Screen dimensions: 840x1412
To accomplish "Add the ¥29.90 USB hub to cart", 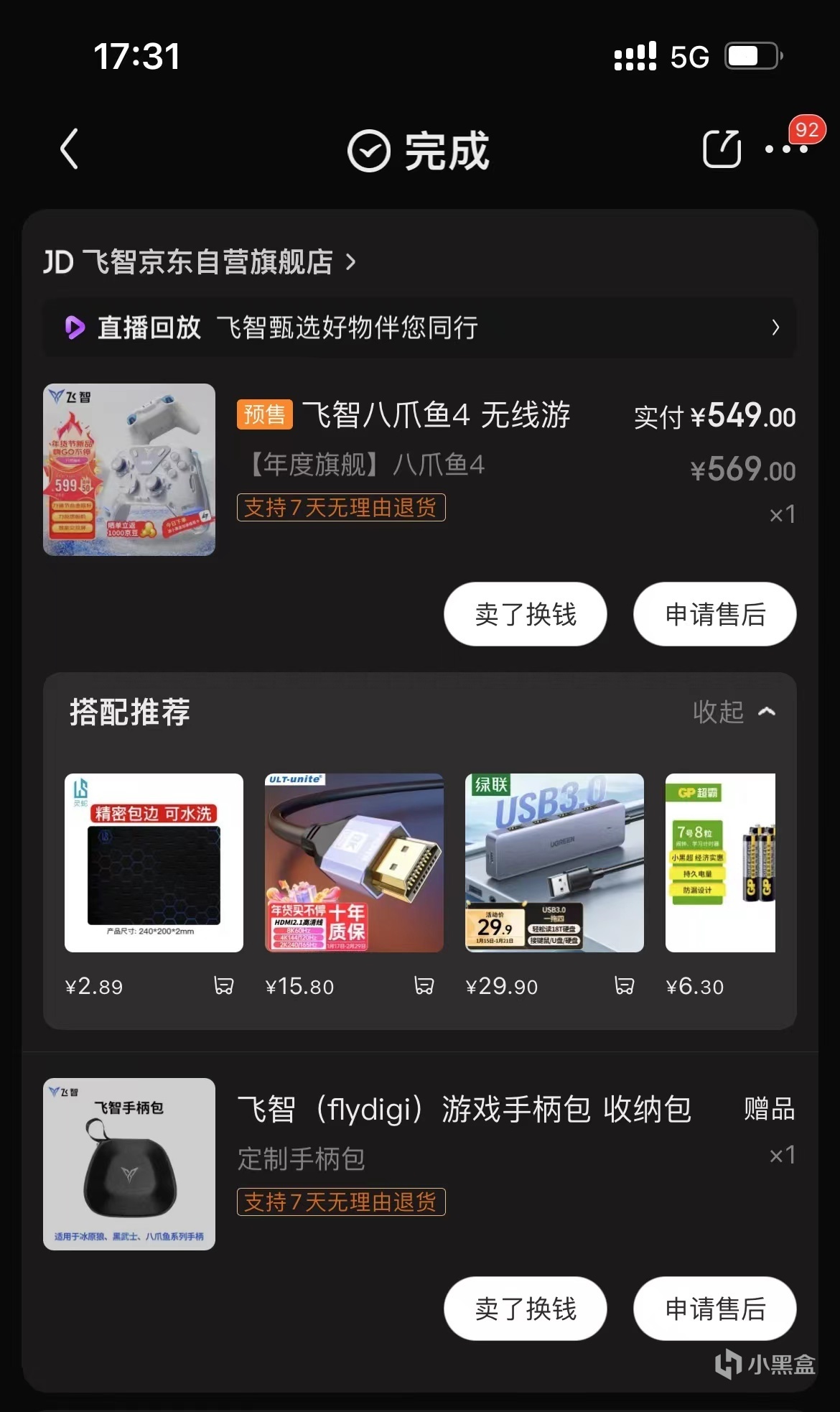I will click(625, 986).
